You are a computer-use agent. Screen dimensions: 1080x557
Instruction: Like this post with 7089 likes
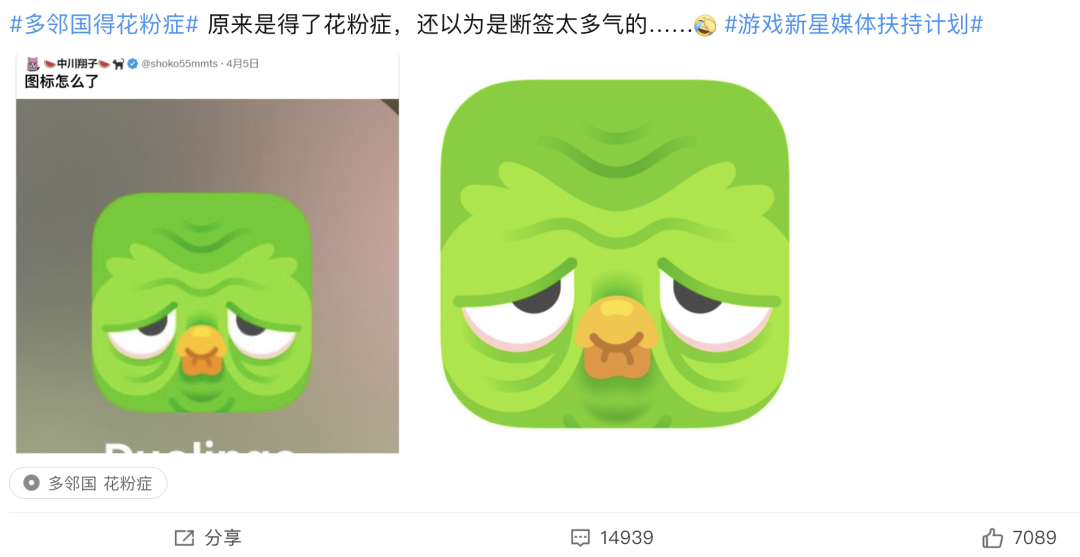tap(1018, 538)
